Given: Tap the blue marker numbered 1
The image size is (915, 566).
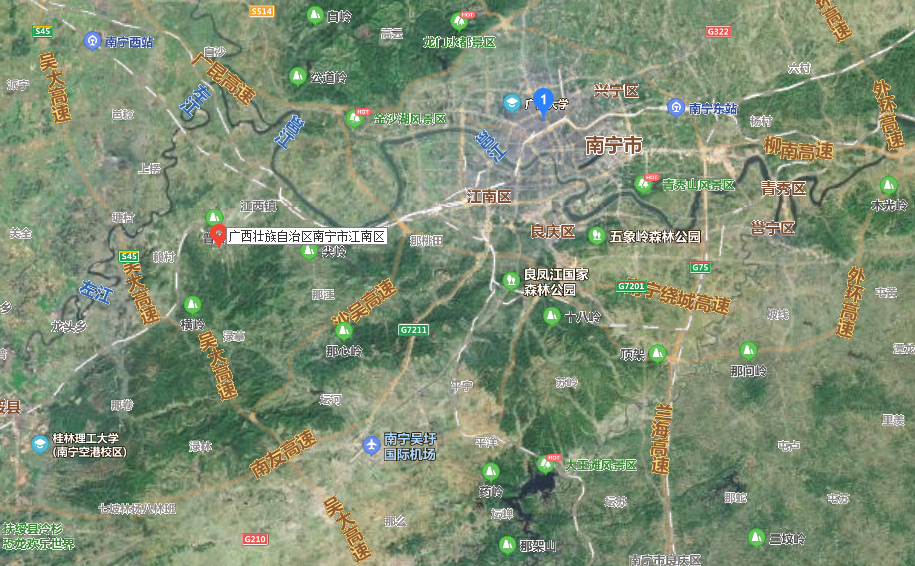Looking at the screenshot, I should [543, 101].
